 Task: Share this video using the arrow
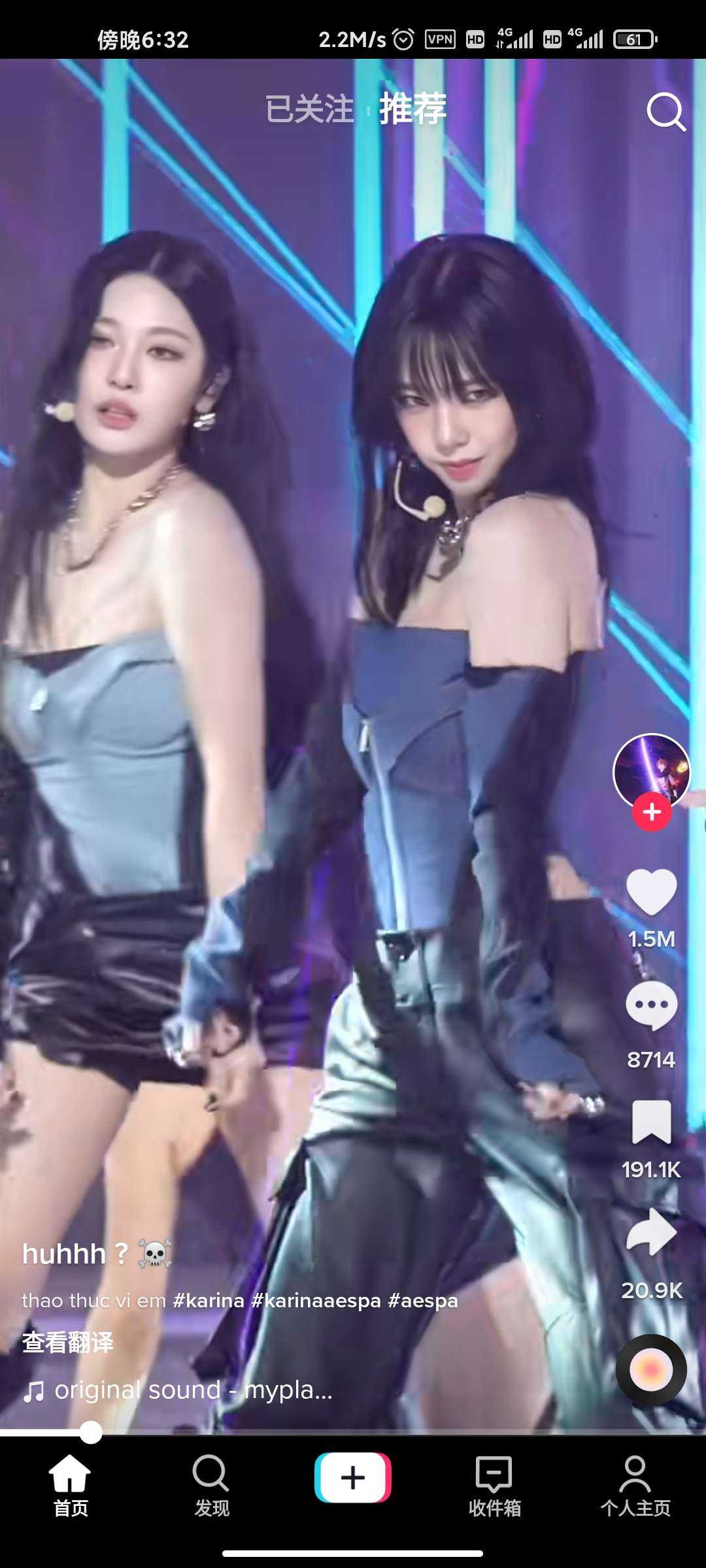pyautogui.click(x=651, y=1233)
